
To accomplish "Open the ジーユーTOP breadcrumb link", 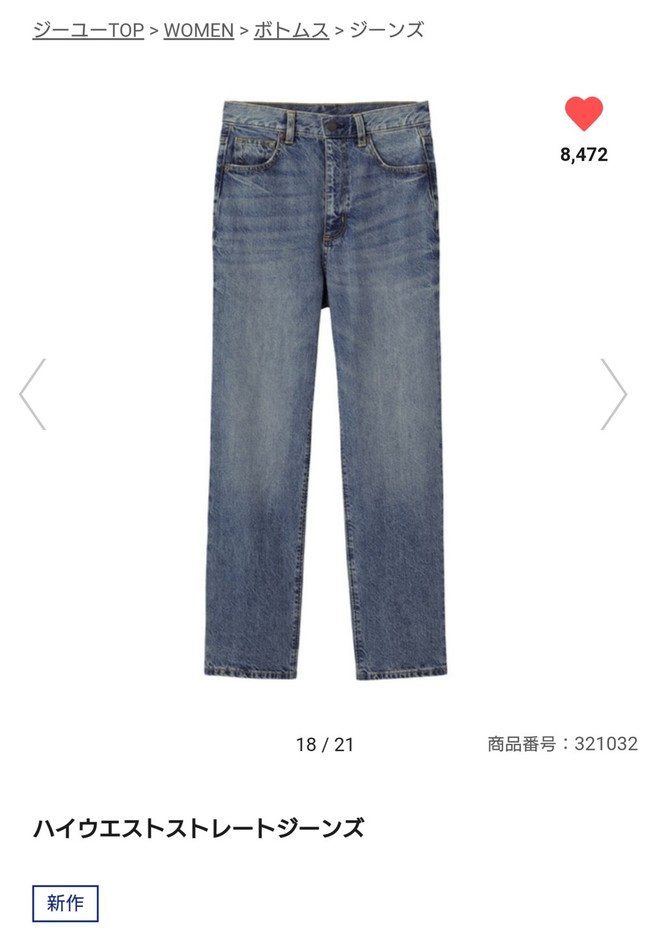I will click(x=88, y=30).
